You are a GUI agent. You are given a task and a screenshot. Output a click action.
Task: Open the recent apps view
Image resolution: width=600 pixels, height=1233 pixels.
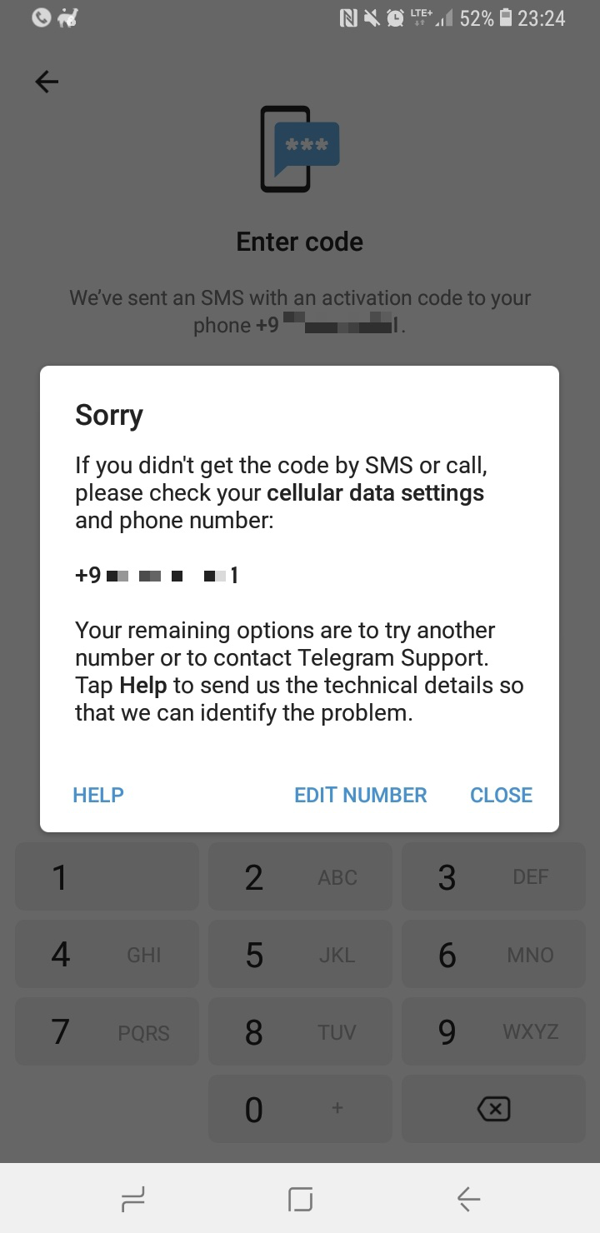tap(133, 1199)
